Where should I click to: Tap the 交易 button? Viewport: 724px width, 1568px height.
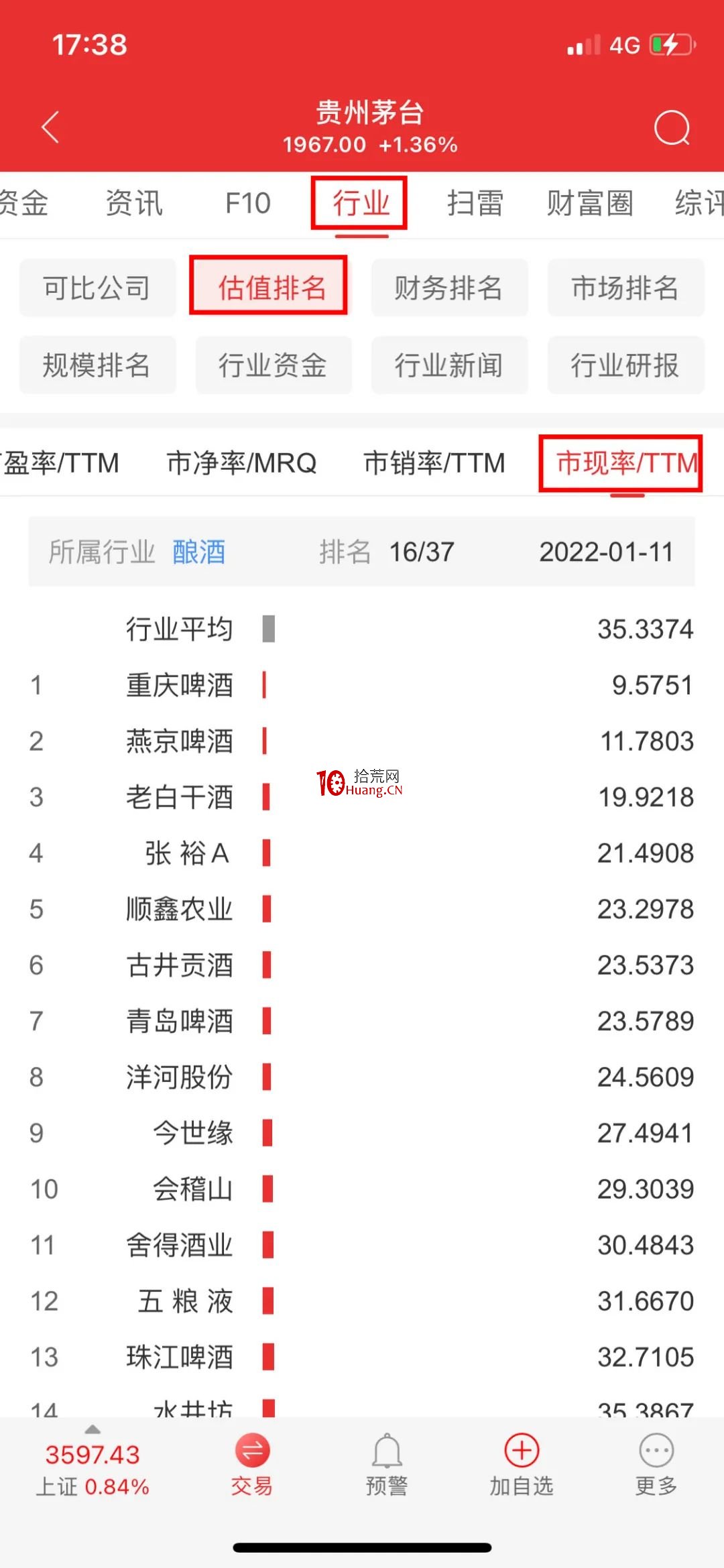[x=252, y=1465]
